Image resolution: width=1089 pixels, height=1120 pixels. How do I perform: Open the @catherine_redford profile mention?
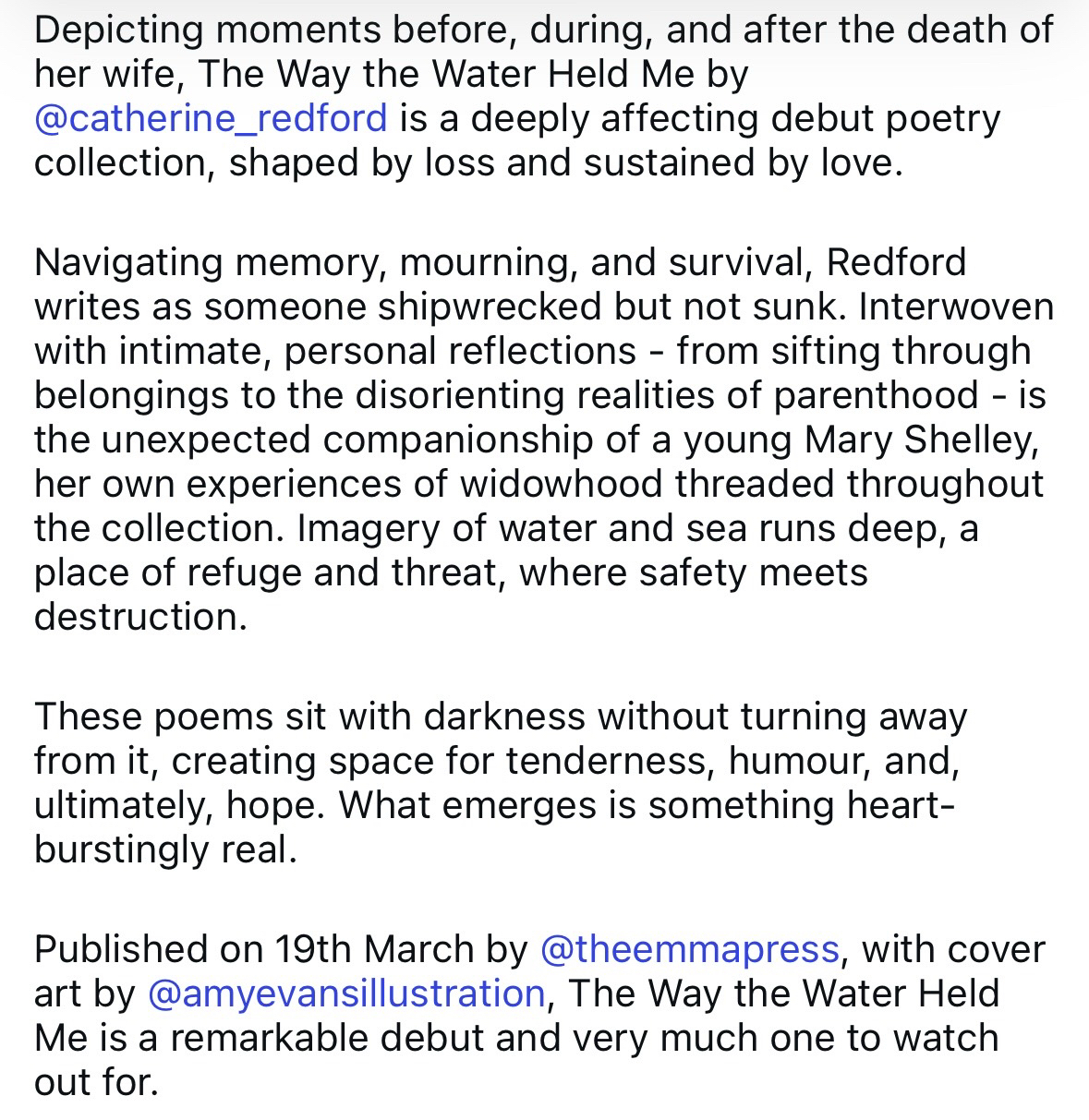[x=211, y=119]
